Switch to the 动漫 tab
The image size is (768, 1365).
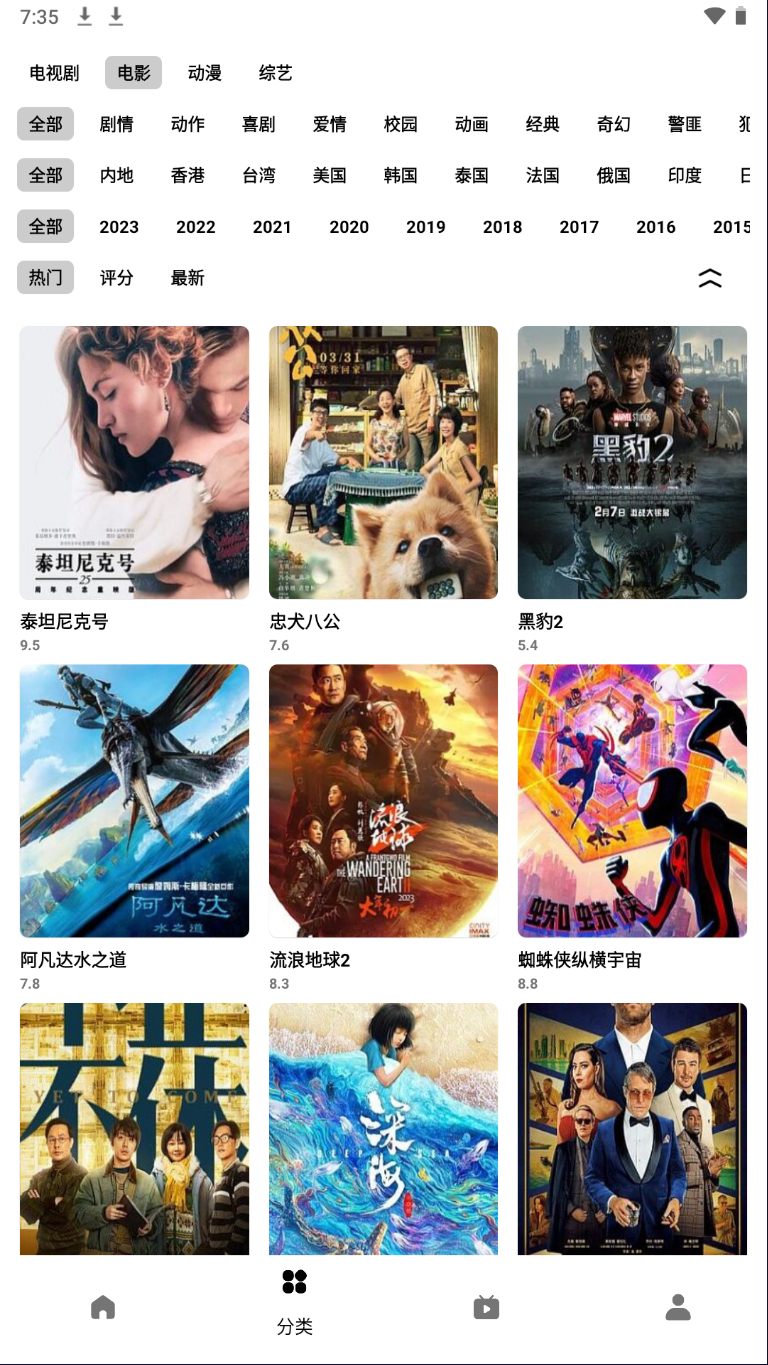(205, 73)
